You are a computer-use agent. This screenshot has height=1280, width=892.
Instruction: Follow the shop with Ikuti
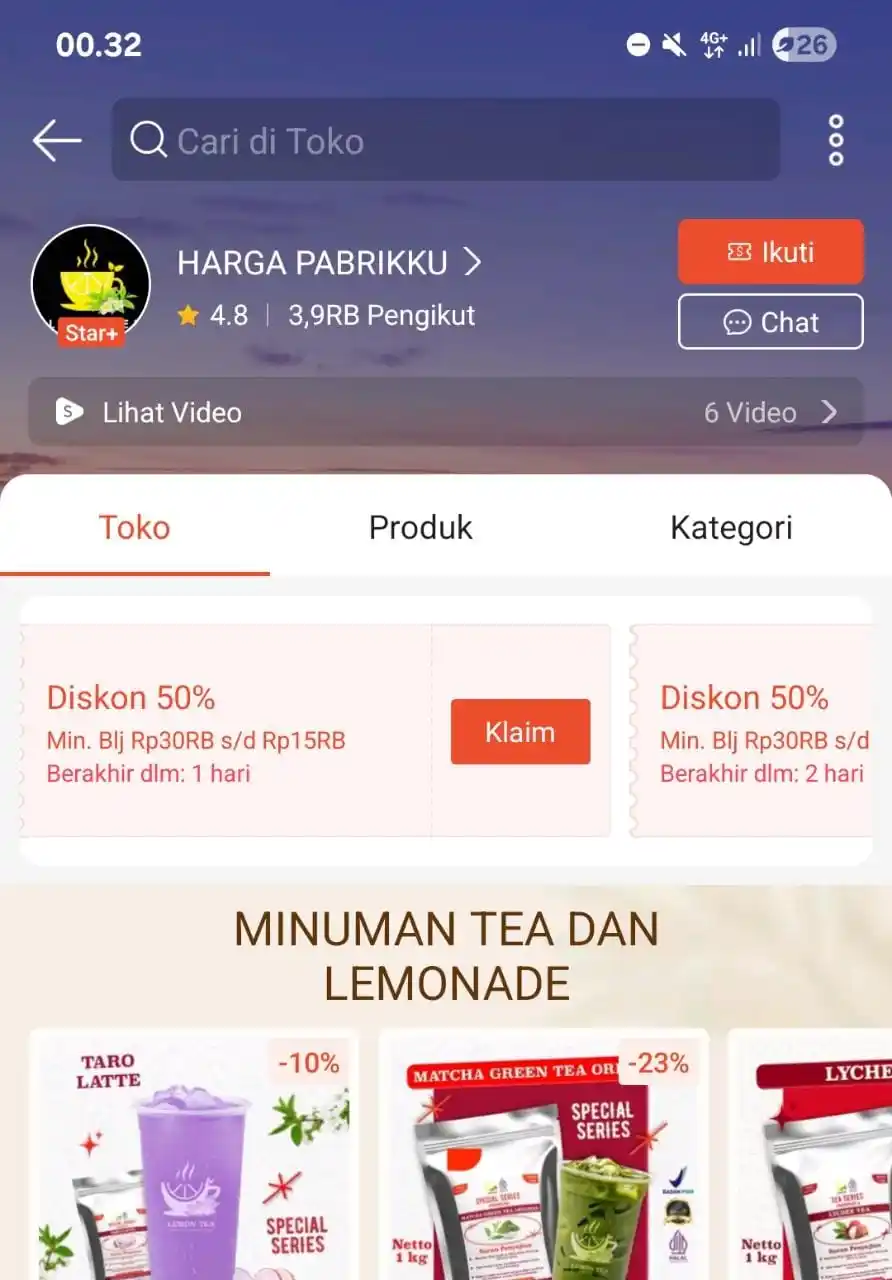(770, 252)
